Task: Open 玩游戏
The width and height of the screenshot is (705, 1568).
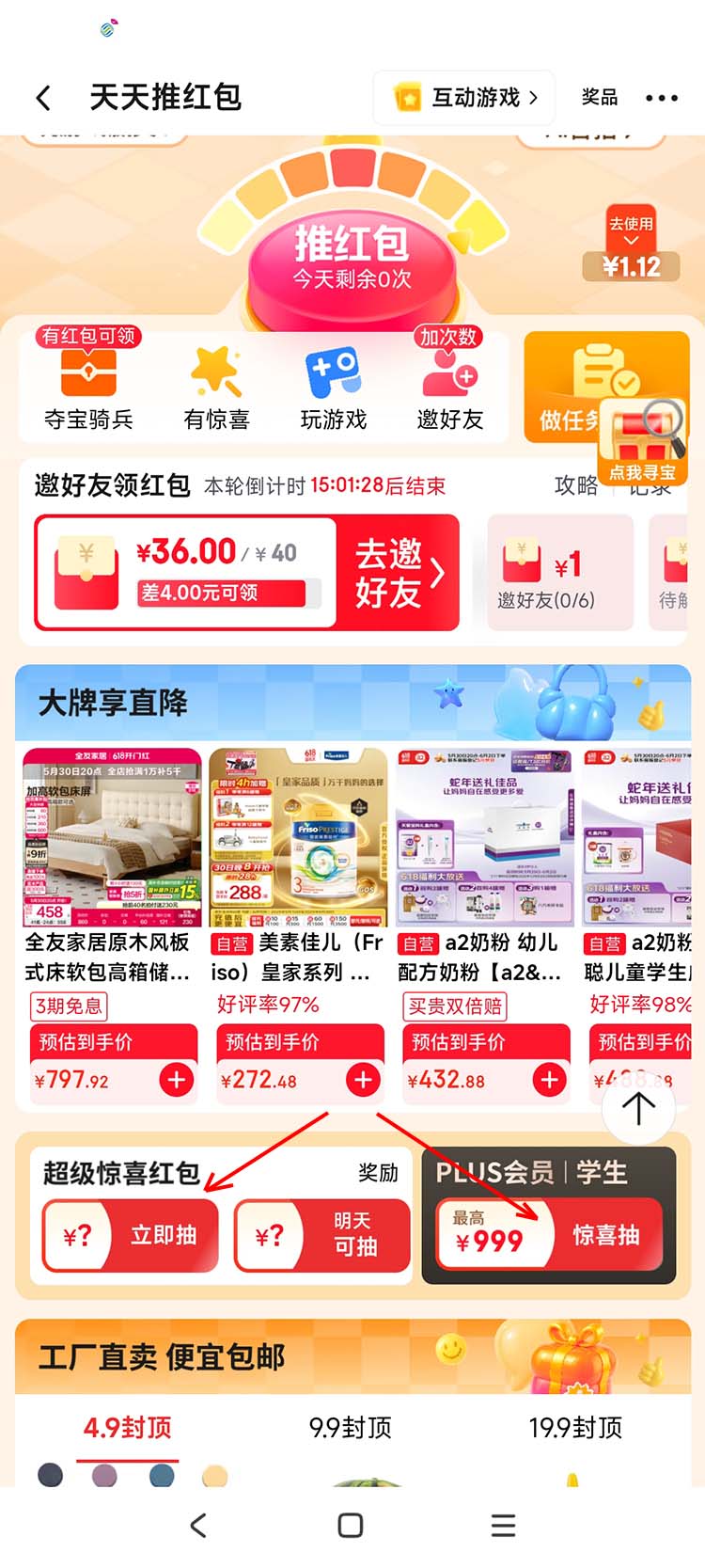Action: point(334,387)
